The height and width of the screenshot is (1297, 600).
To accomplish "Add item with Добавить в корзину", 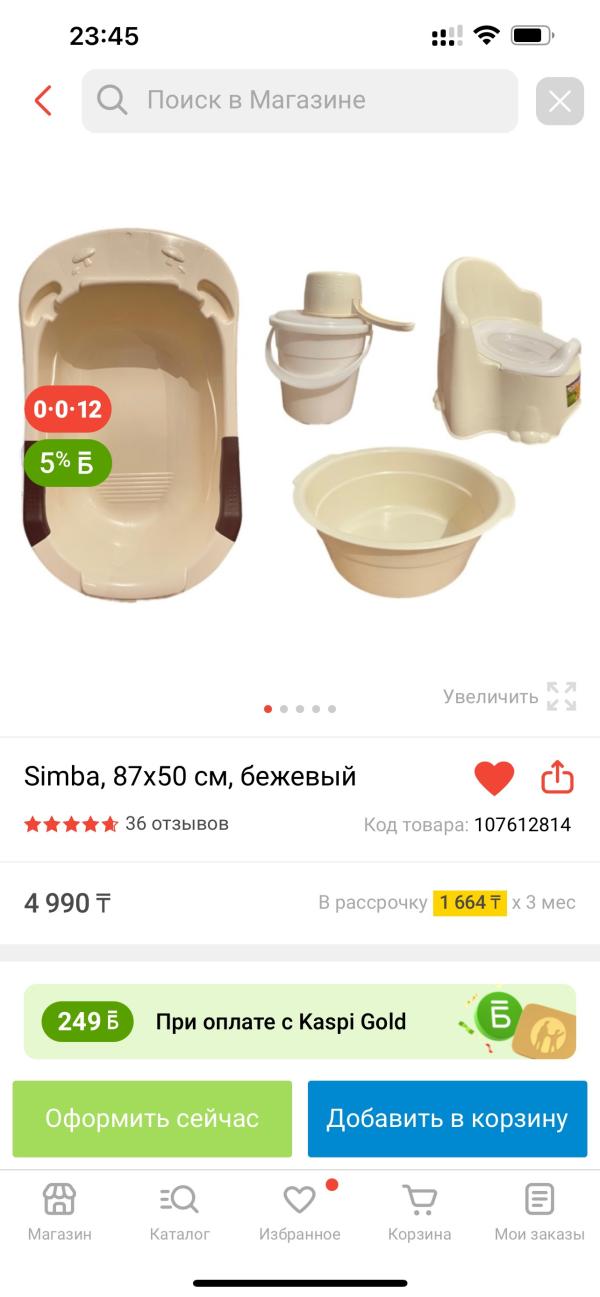I will pos(447,1118).
